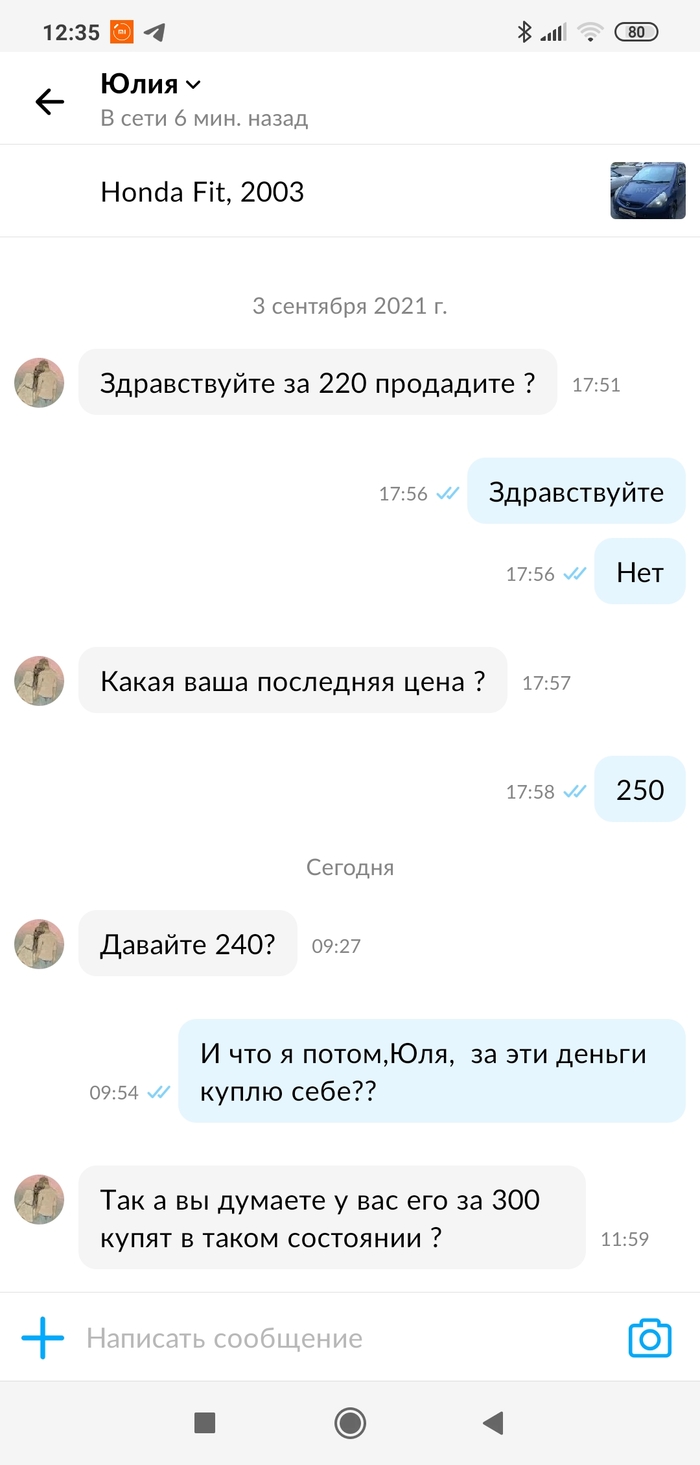Go back using the top arrow

click(49, 101)
